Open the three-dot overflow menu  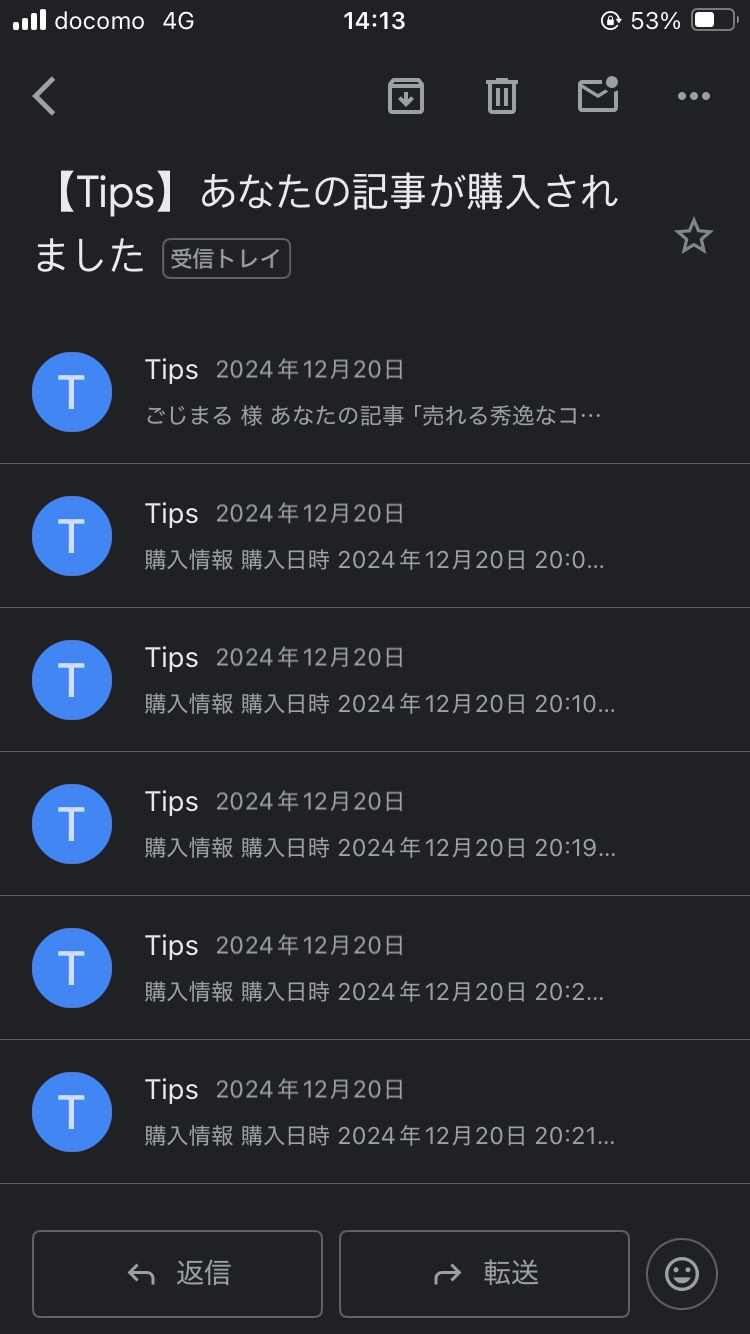click(694, 96)
